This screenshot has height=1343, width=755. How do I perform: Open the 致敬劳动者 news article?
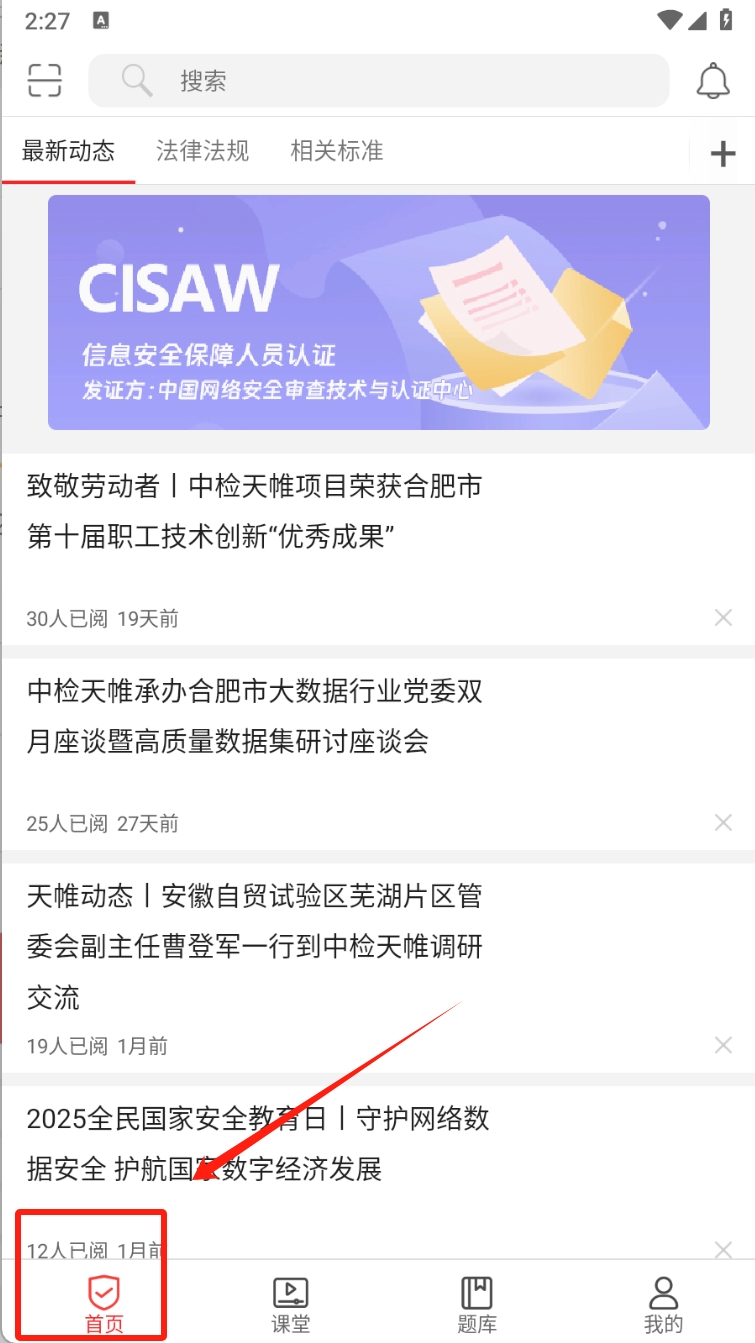(255, 512)
